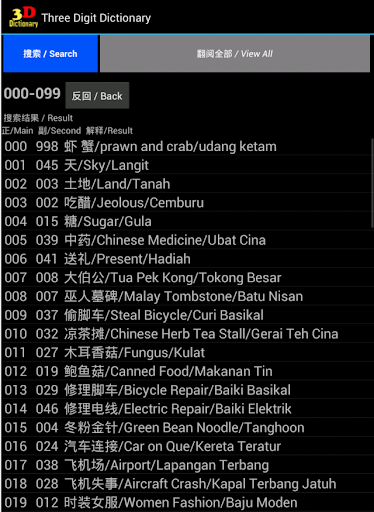Switch to the View All tab
Viewport: 374px width, 512px height.
click(235, 54)
